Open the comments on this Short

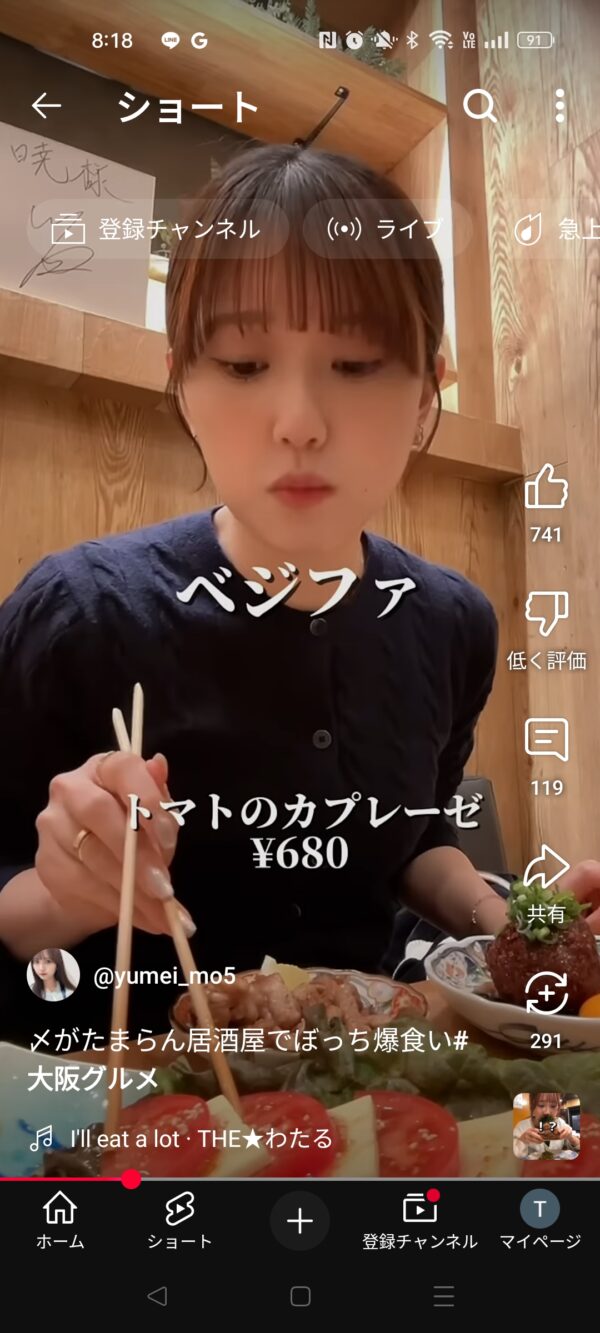tap(546, 741)
